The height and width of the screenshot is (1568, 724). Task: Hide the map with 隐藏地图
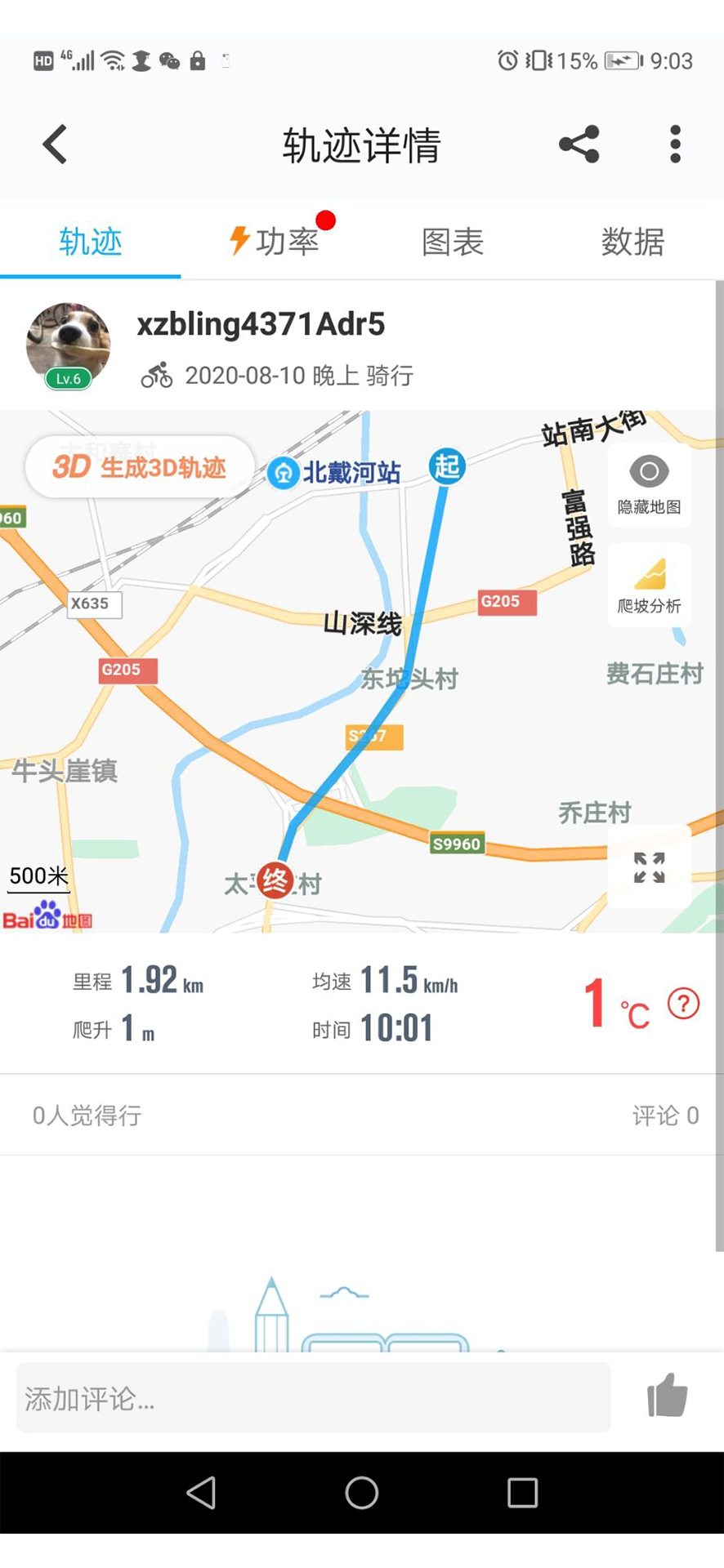(649, 484)
